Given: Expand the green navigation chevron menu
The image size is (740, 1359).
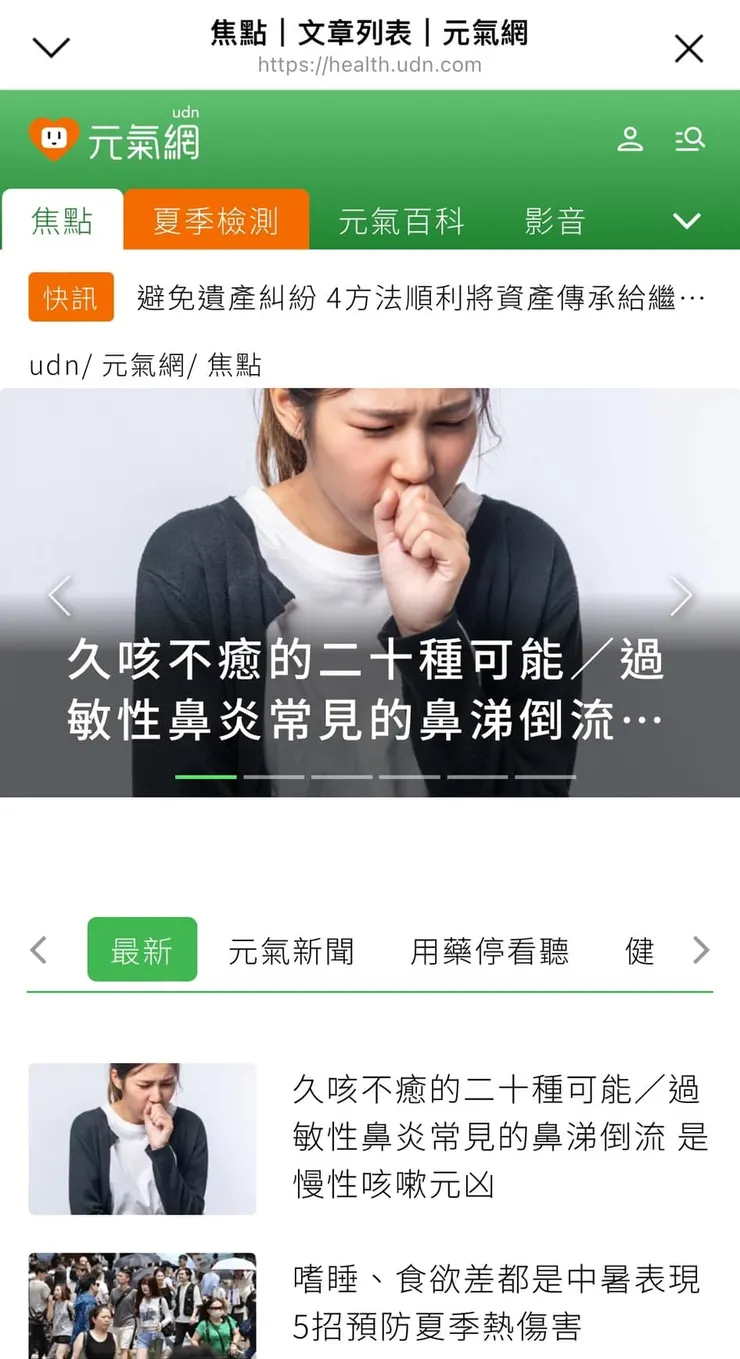Looking at the screenshot, I should click(x=687, y=222).
